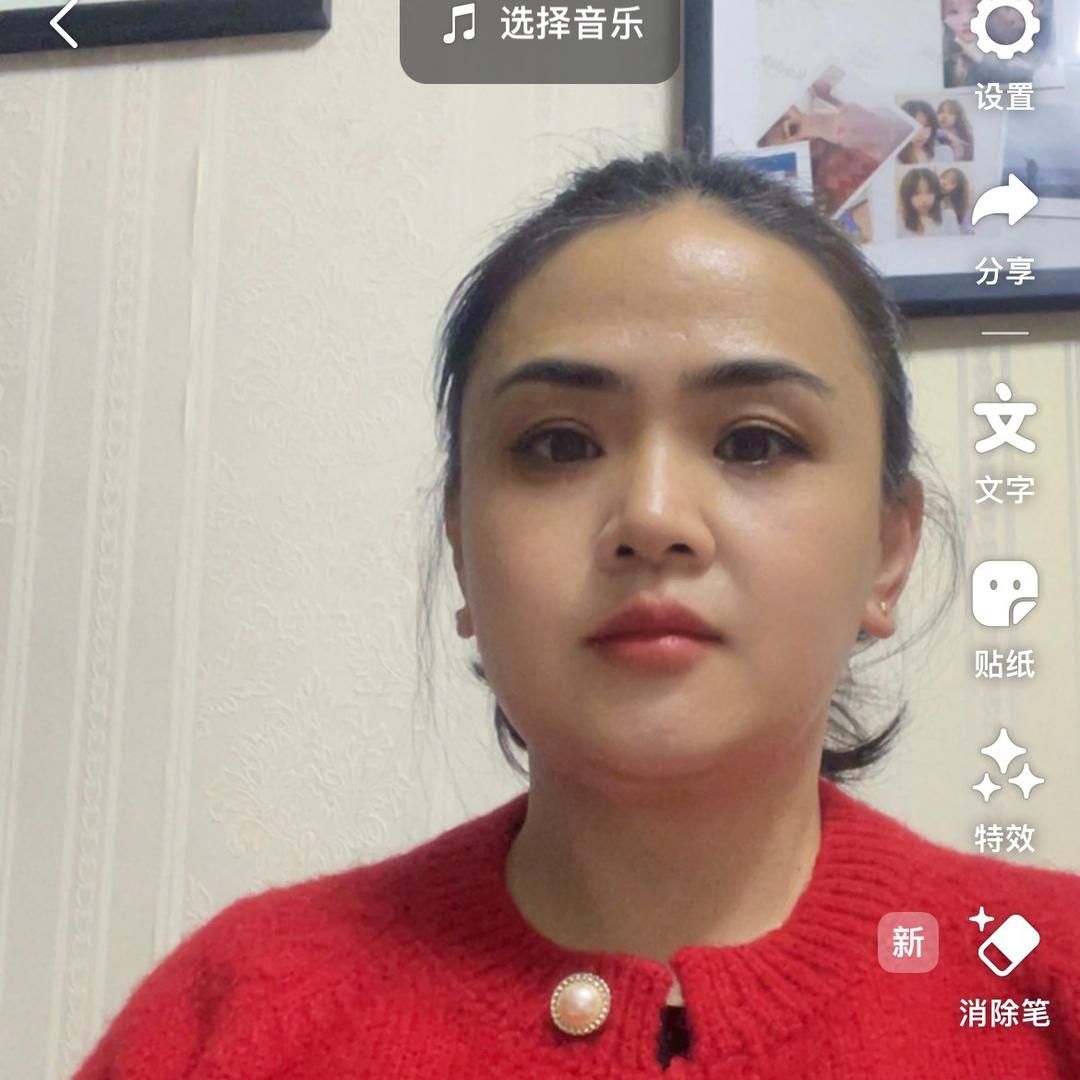Screen dimensions: 1080x1080
Task: Open 贴纸 stickers panel
Action: pos(1004,615)
